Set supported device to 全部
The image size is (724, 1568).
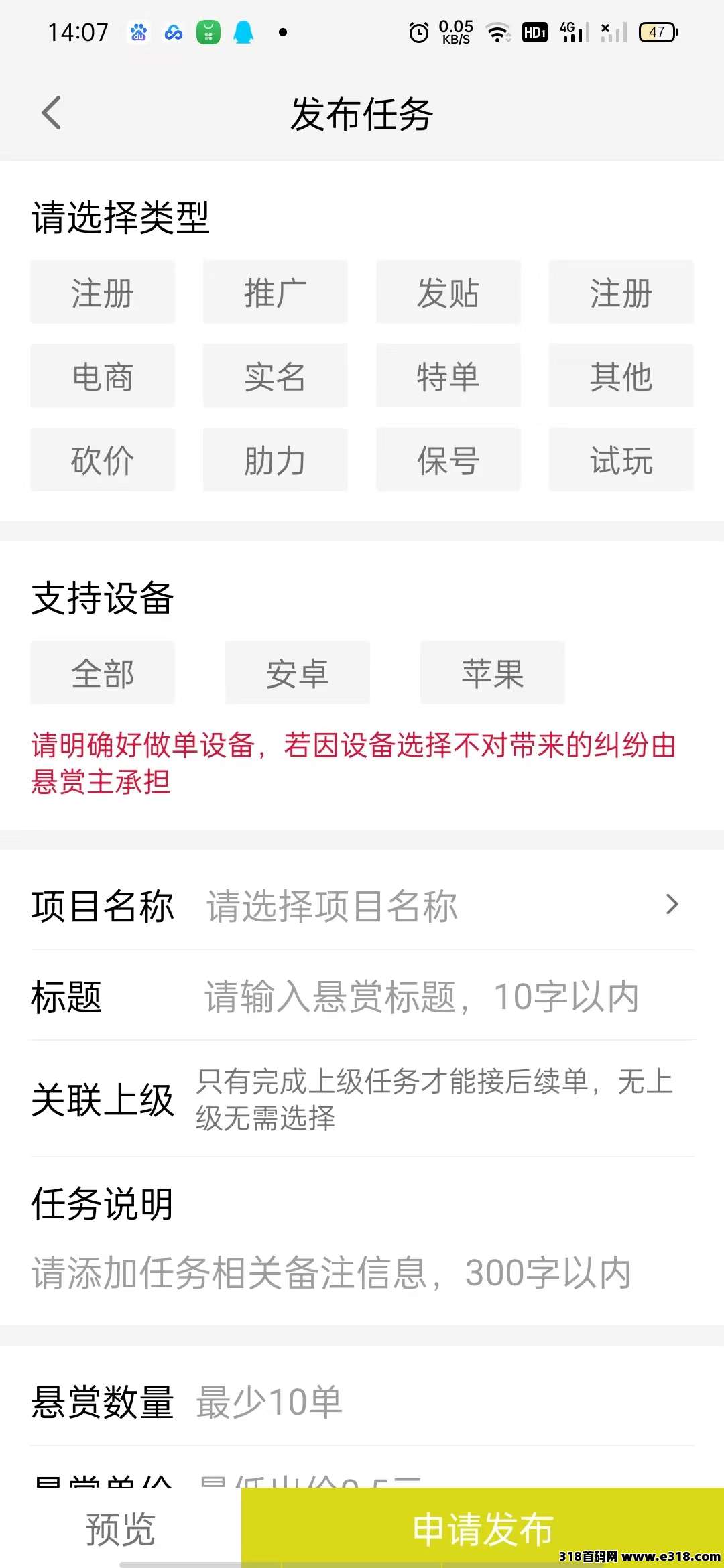tap(103, 673)
